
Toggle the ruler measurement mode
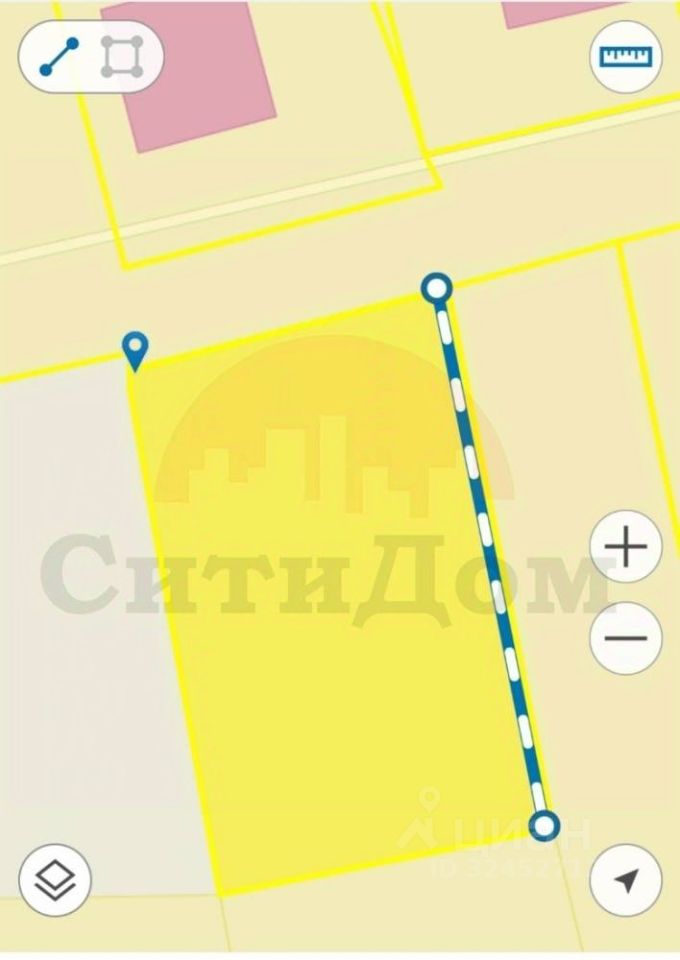pos(625,56)
